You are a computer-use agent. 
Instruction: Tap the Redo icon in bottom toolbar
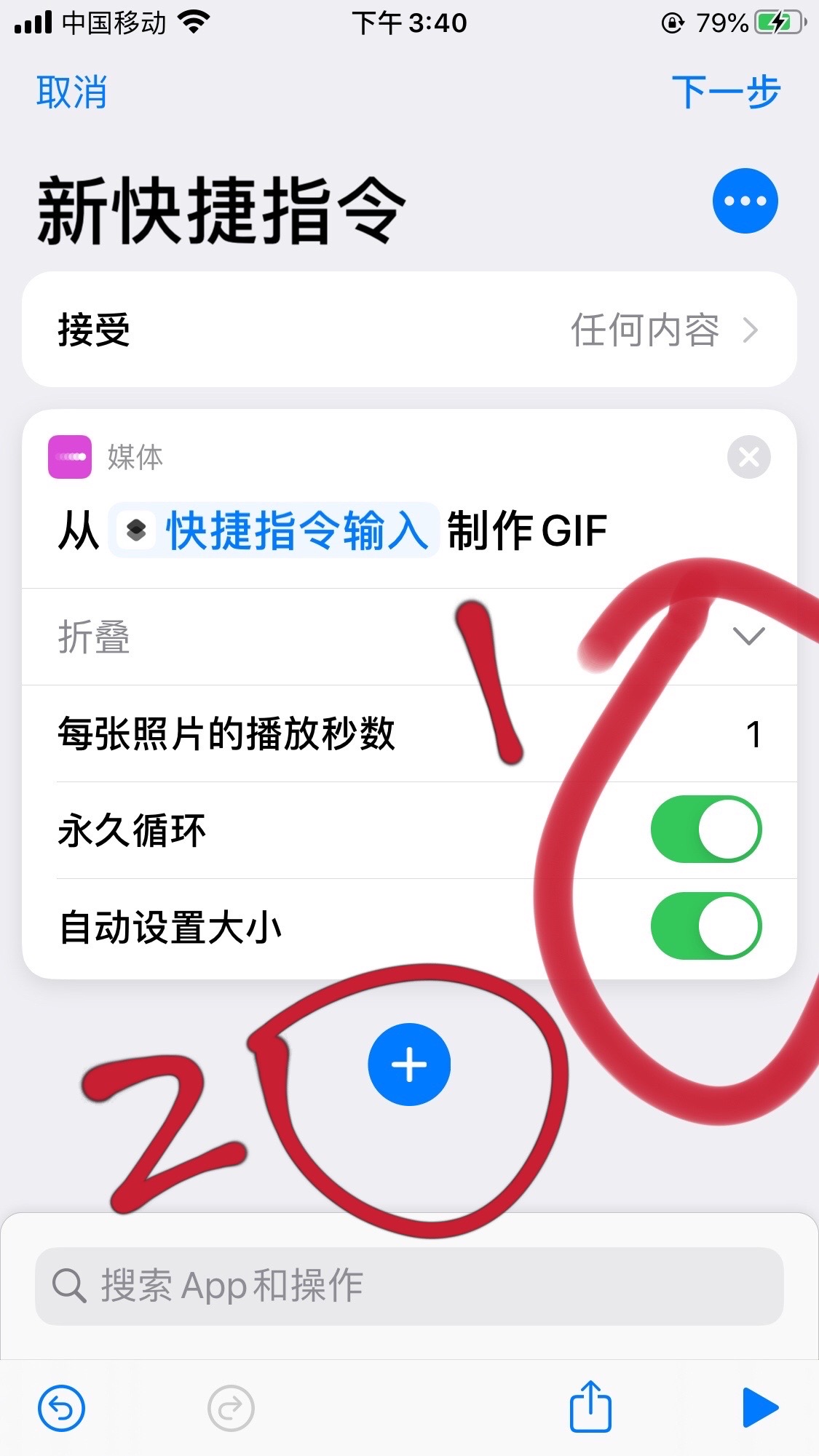[231, 1407]
